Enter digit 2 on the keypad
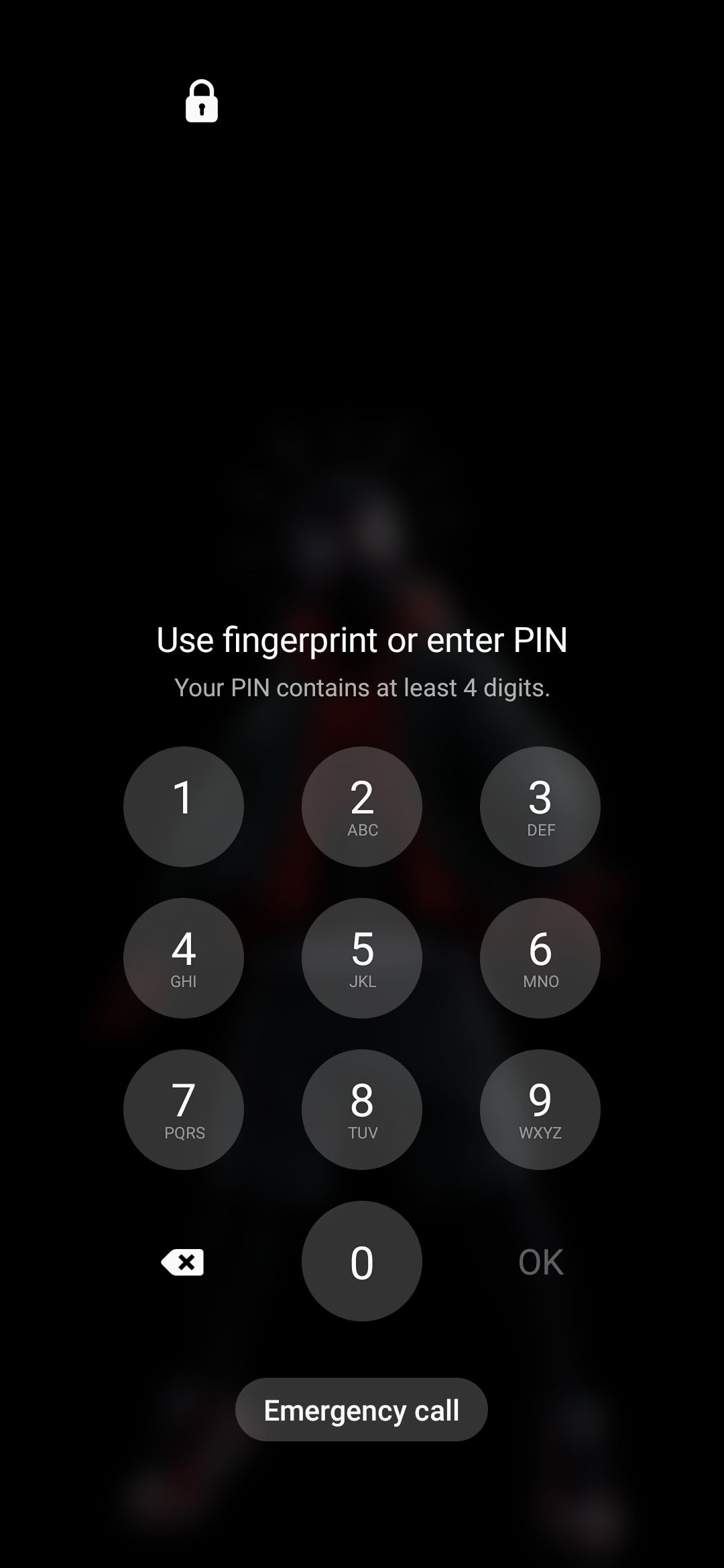The width and height of the screenshot is (724, 1568). point(362,806)
